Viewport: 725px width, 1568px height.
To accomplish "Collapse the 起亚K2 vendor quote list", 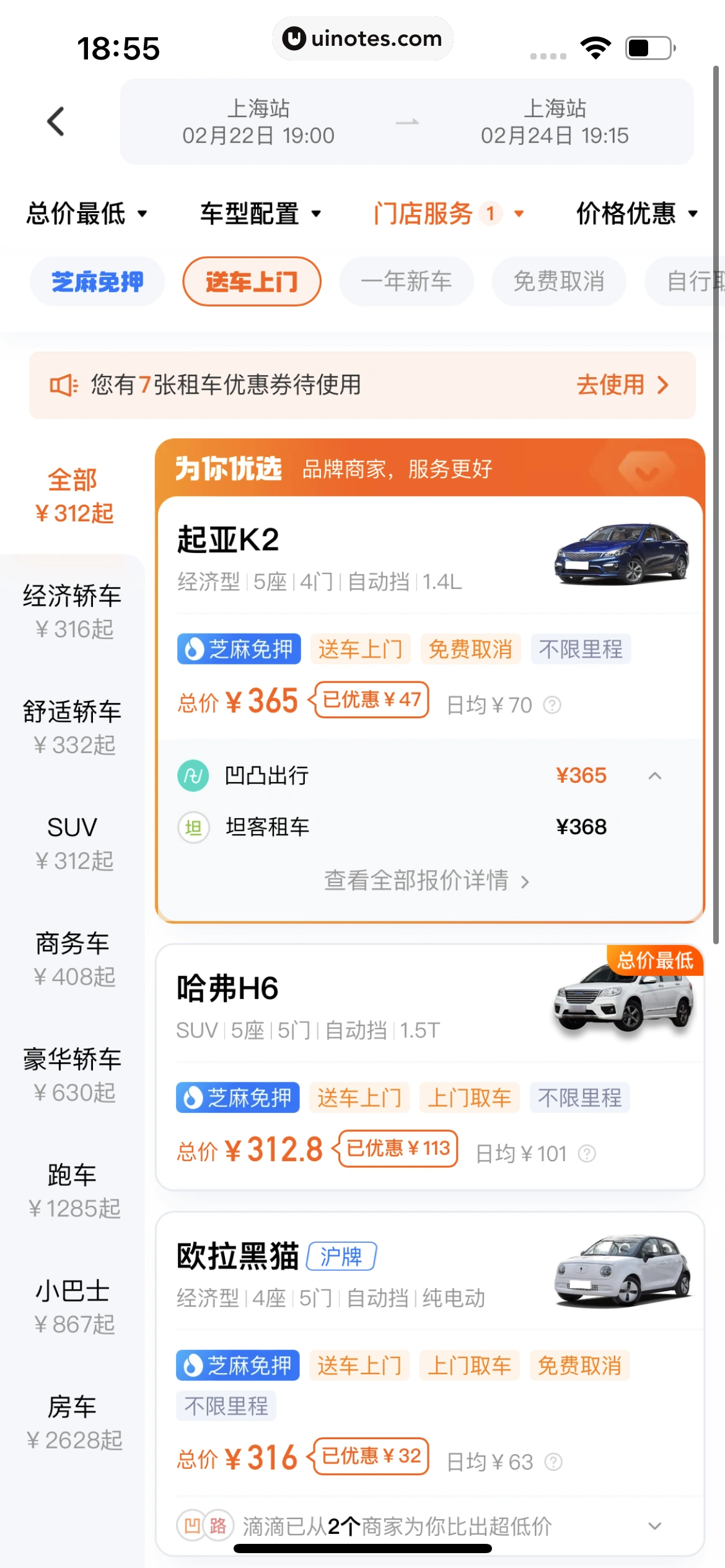I will pyautogui.click(x=655, y=775).
